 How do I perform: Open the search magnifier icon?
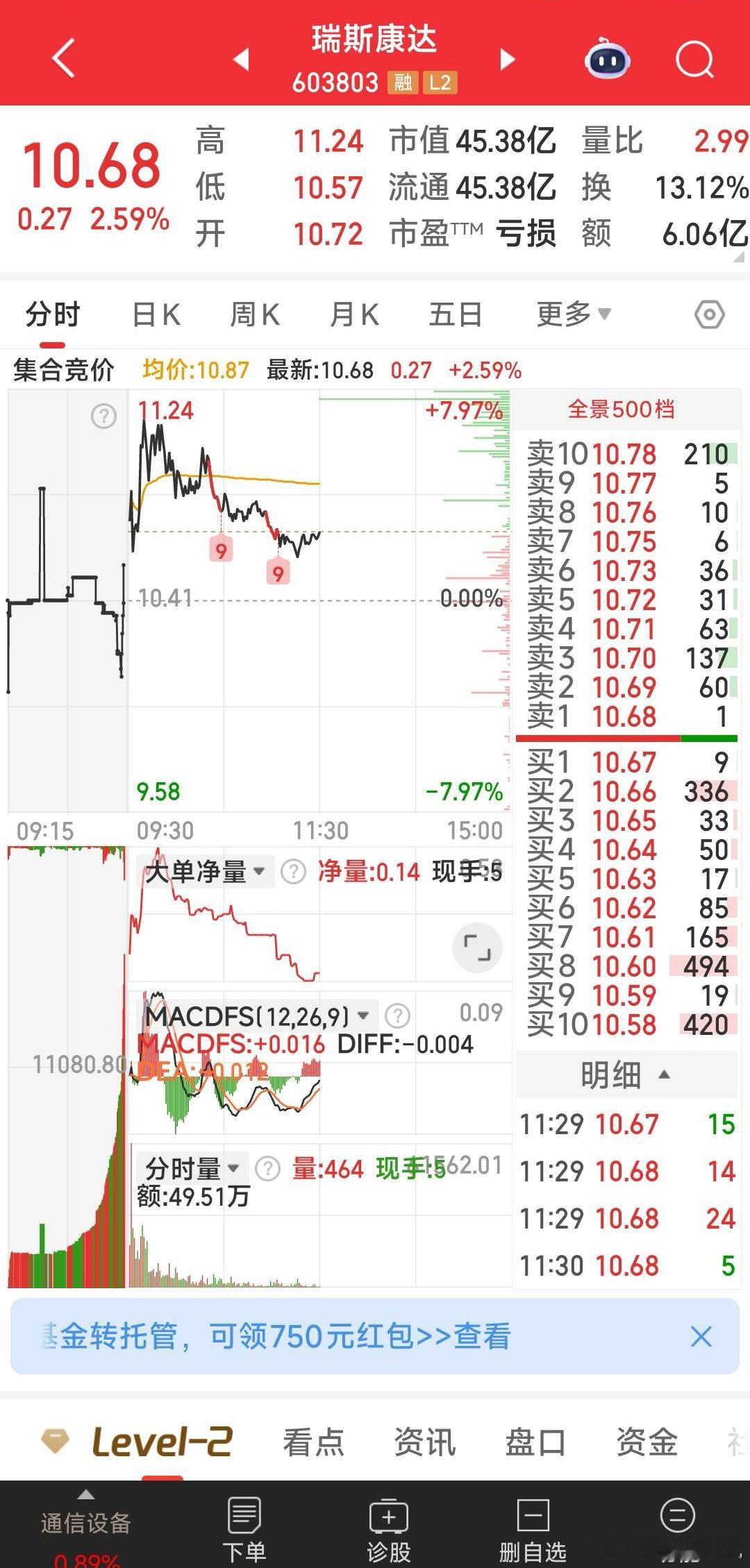[x=694, y=59]
